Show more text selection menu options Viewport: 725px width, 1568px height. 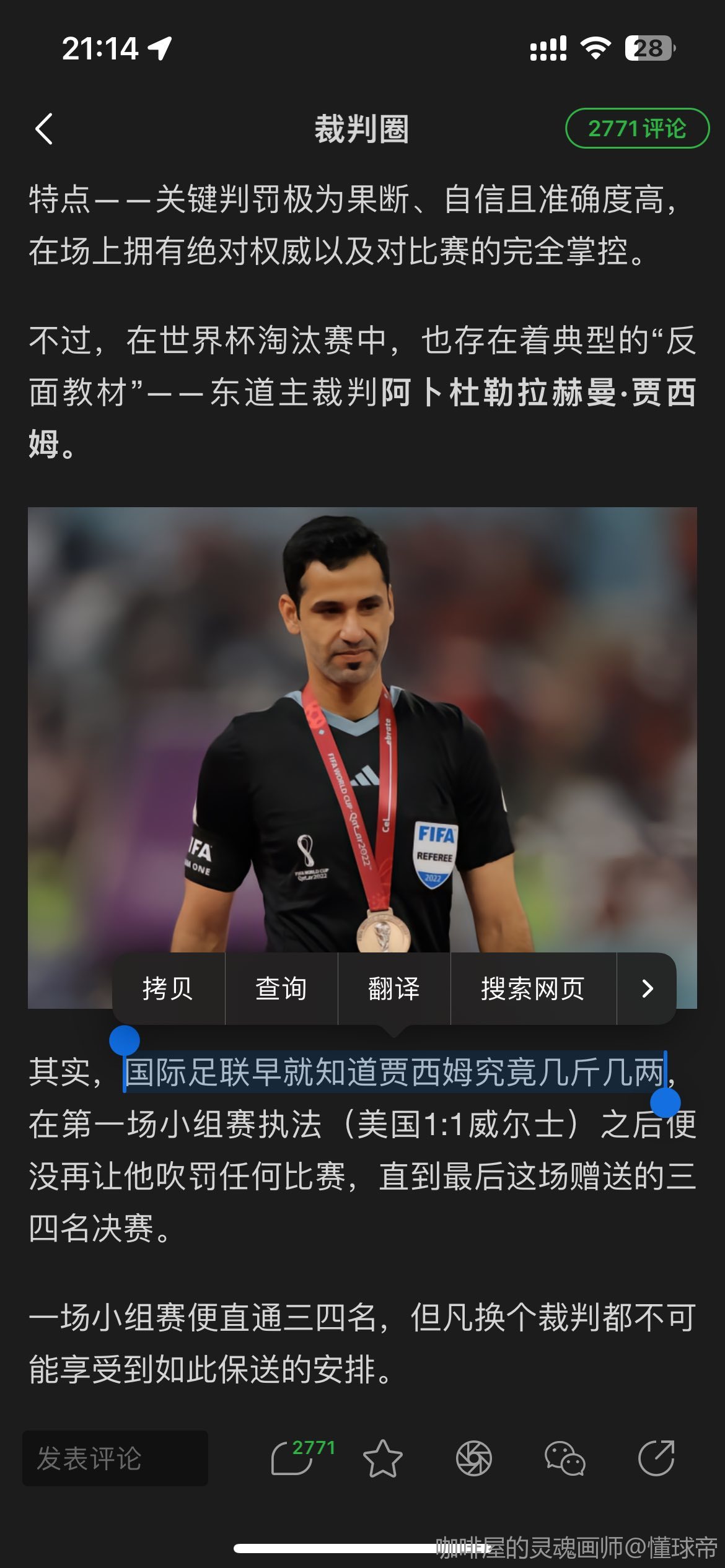pos(647,988)
